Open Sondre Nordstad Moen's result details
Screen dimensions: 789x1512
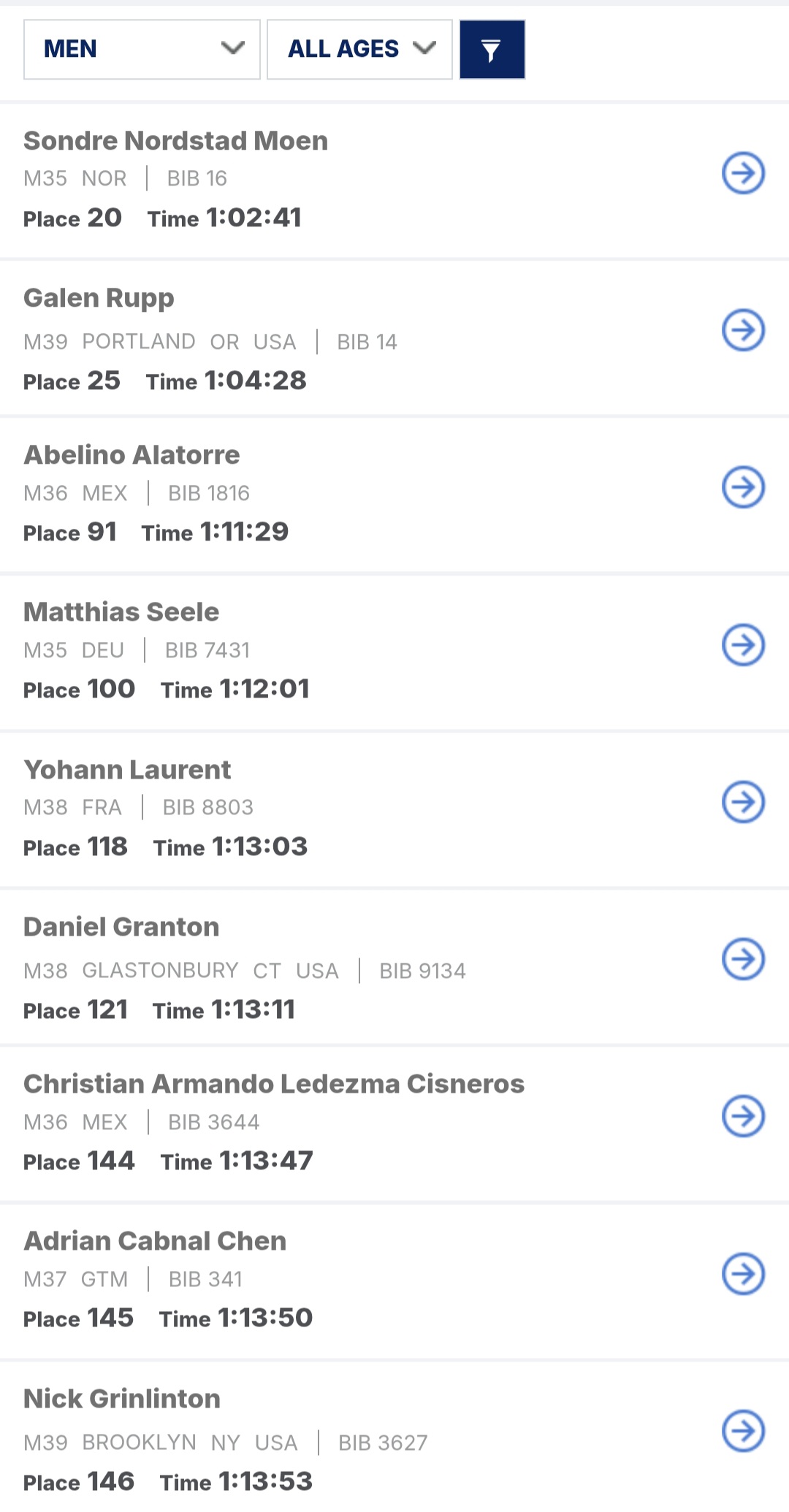point(743,173)
